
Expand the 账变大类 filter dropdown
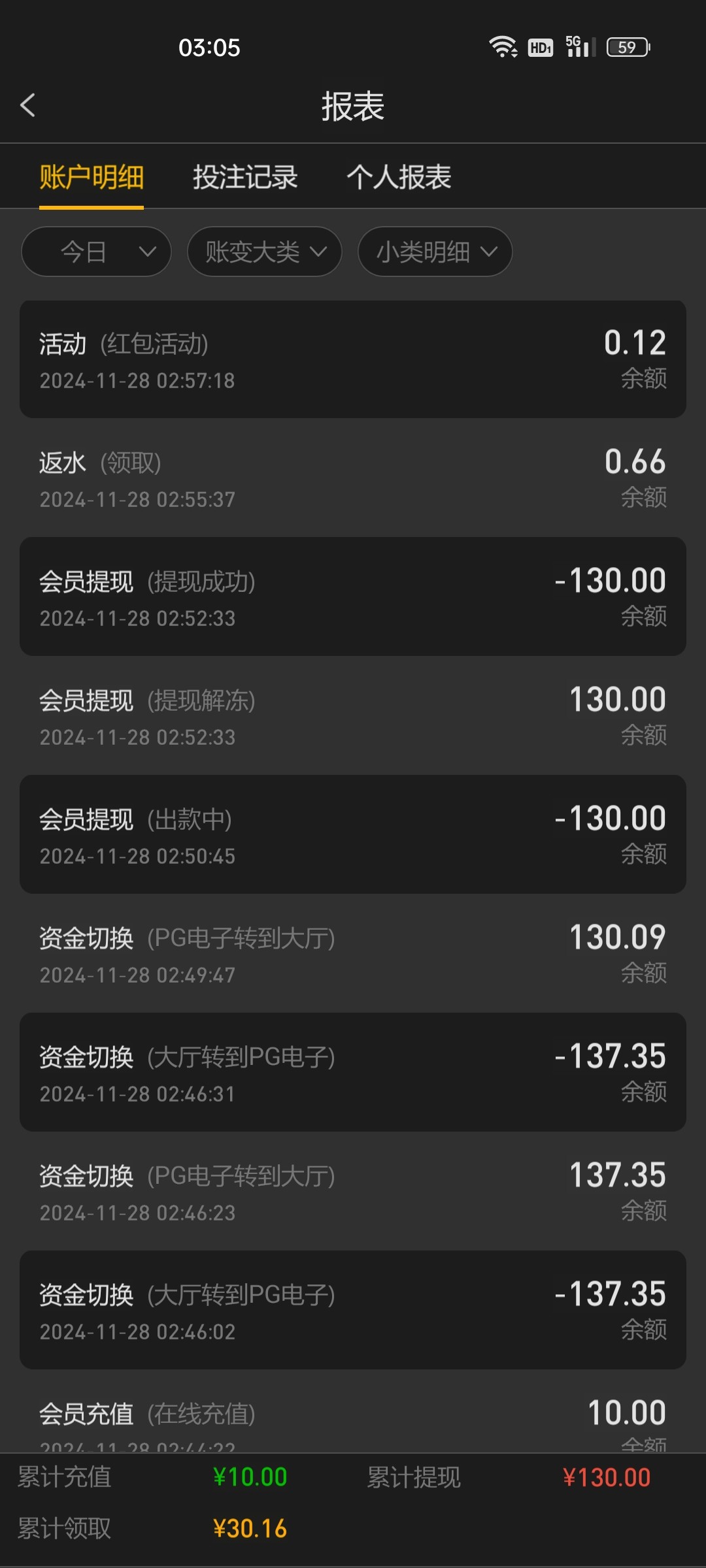click(264, 252)
